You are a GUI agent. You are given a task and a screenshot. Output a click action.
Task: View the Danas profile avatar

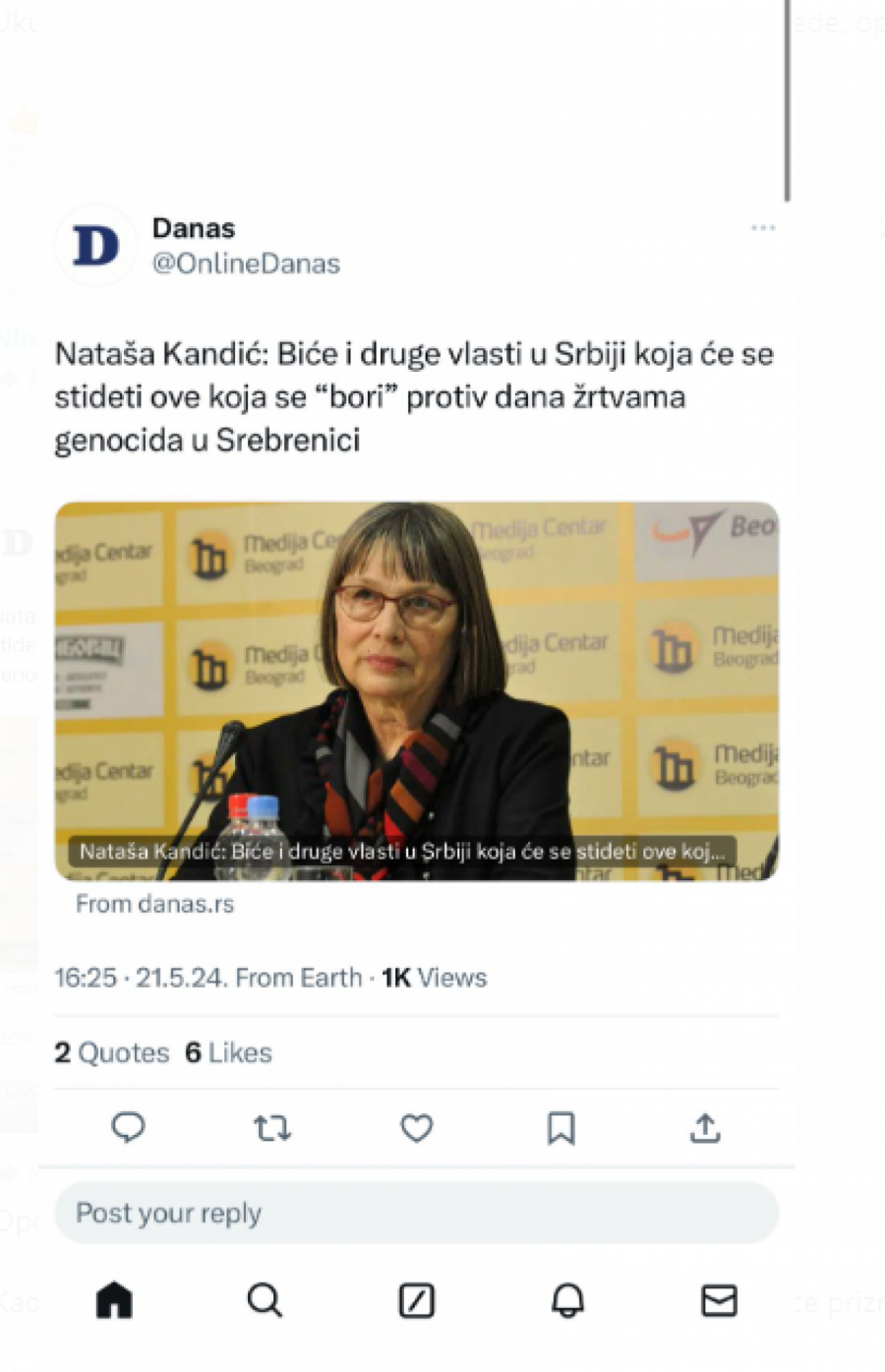coord(94,246)
